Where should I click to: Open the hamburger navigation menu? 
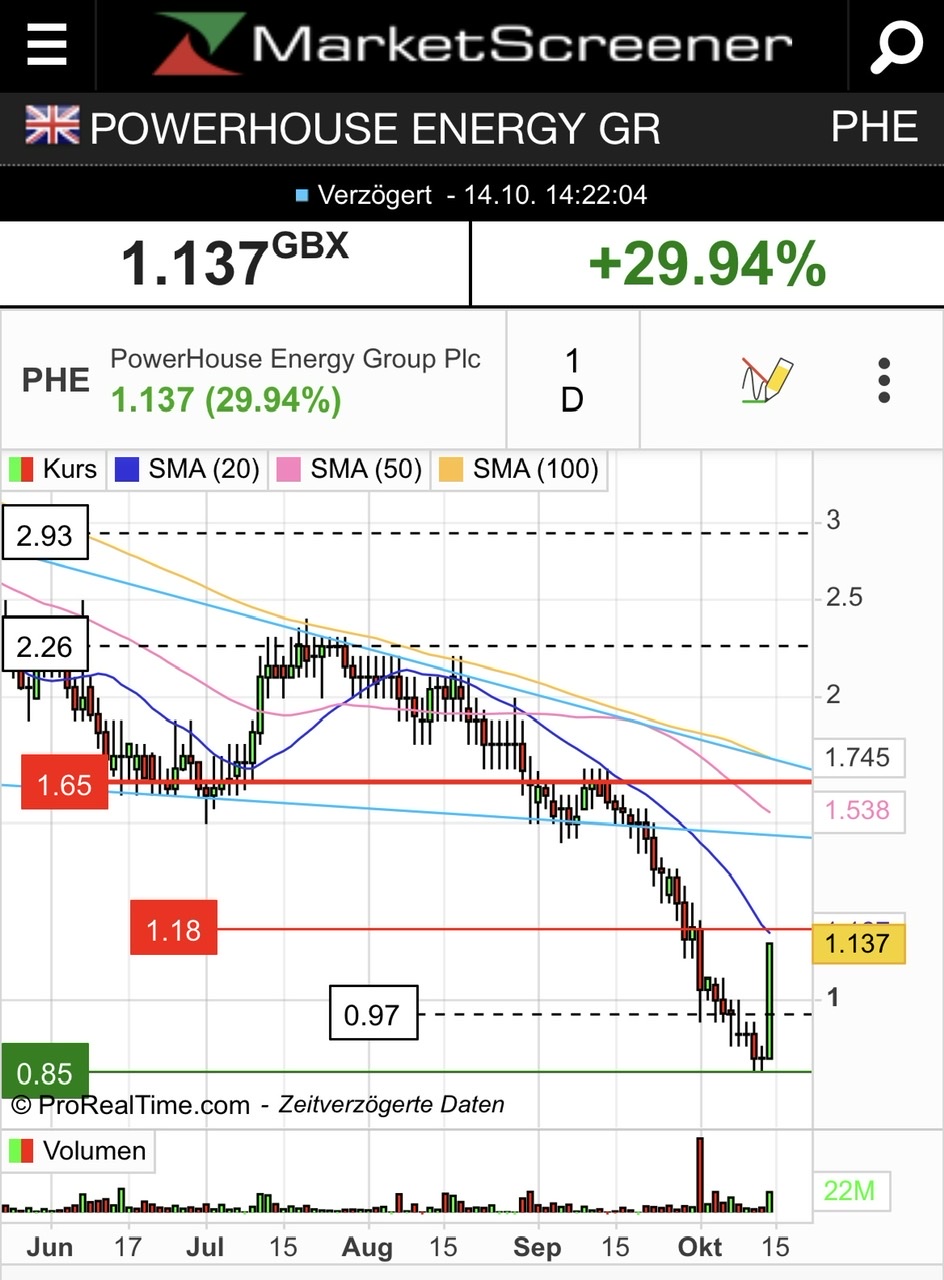pyautogui.click(x=46, y=44)
